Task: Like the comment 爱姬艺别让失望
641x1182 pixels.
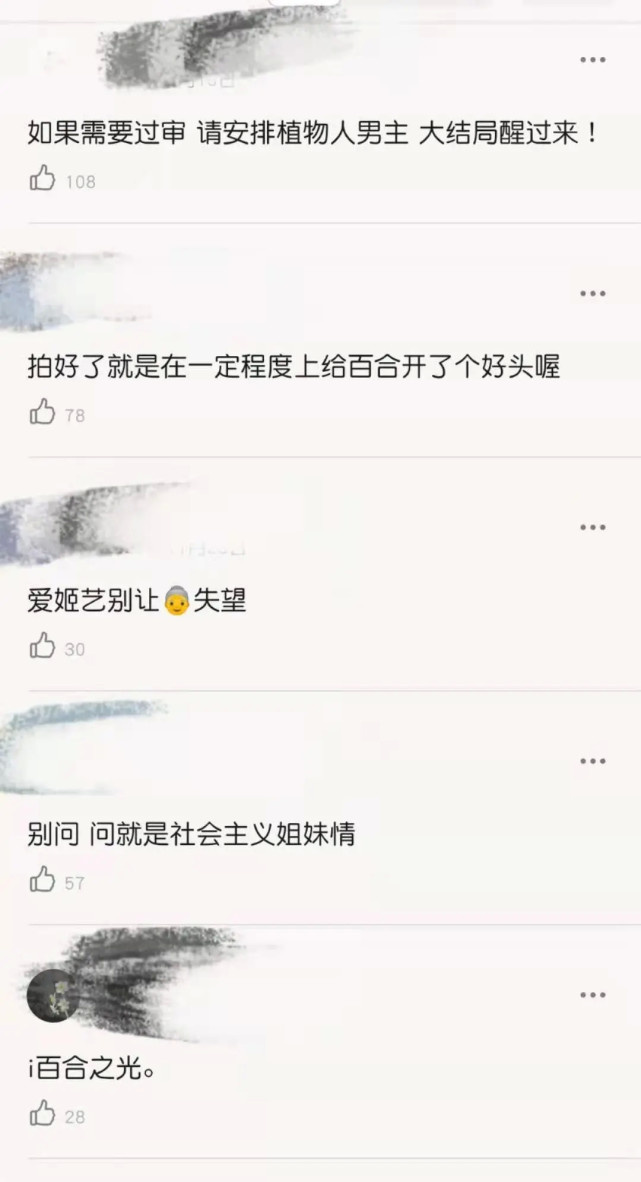Action: [x=43, y=647]
